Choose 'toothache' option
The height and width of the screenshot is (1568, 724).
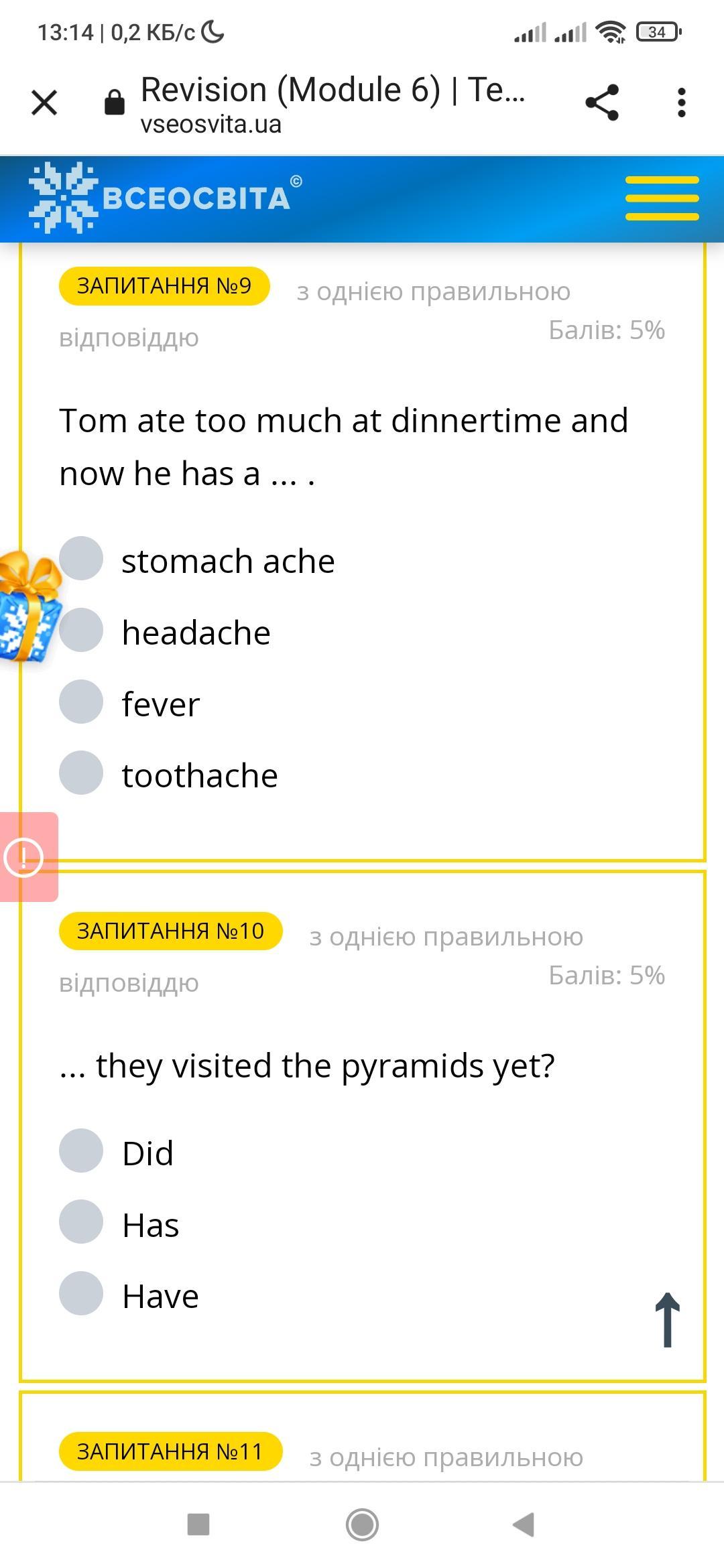point(81,773)
